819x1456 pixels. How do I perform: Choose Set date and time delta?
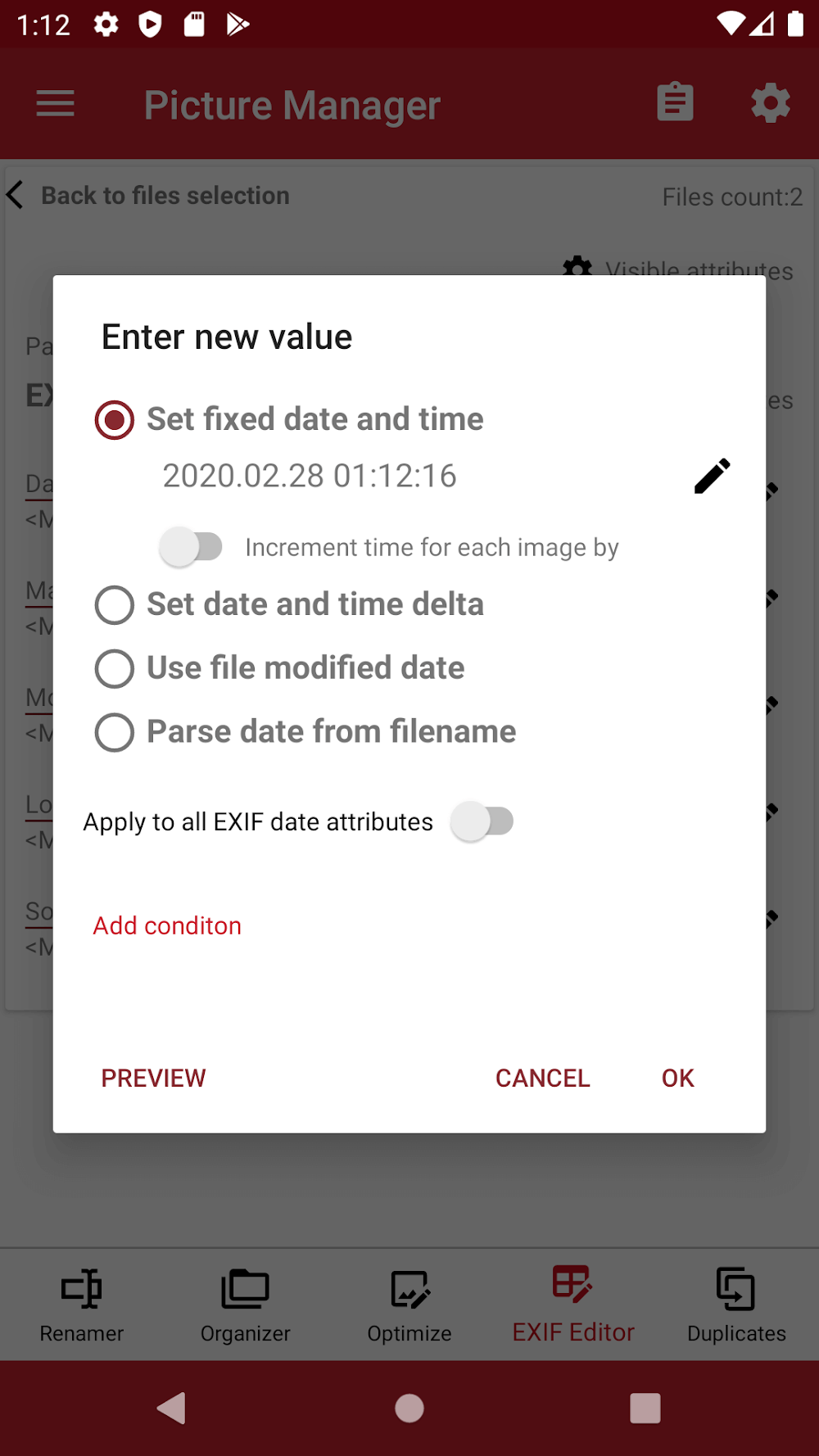(x=115, y=605)
